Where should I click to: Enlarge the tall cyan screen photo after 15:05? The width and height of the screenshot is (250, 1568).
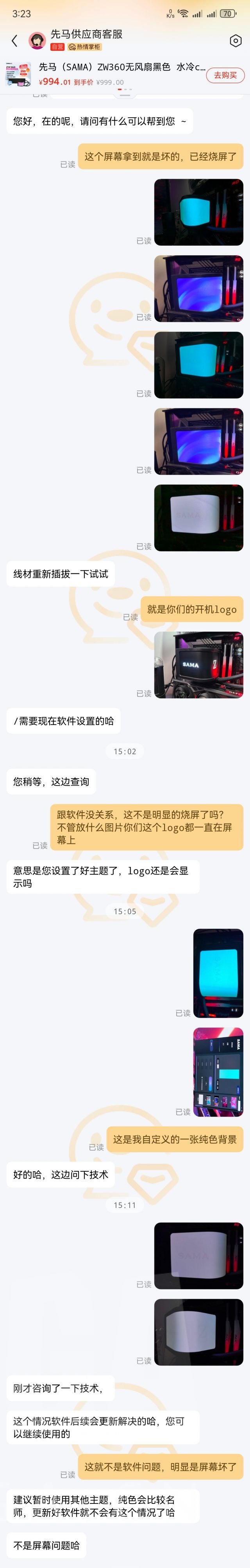click(218, 972)
